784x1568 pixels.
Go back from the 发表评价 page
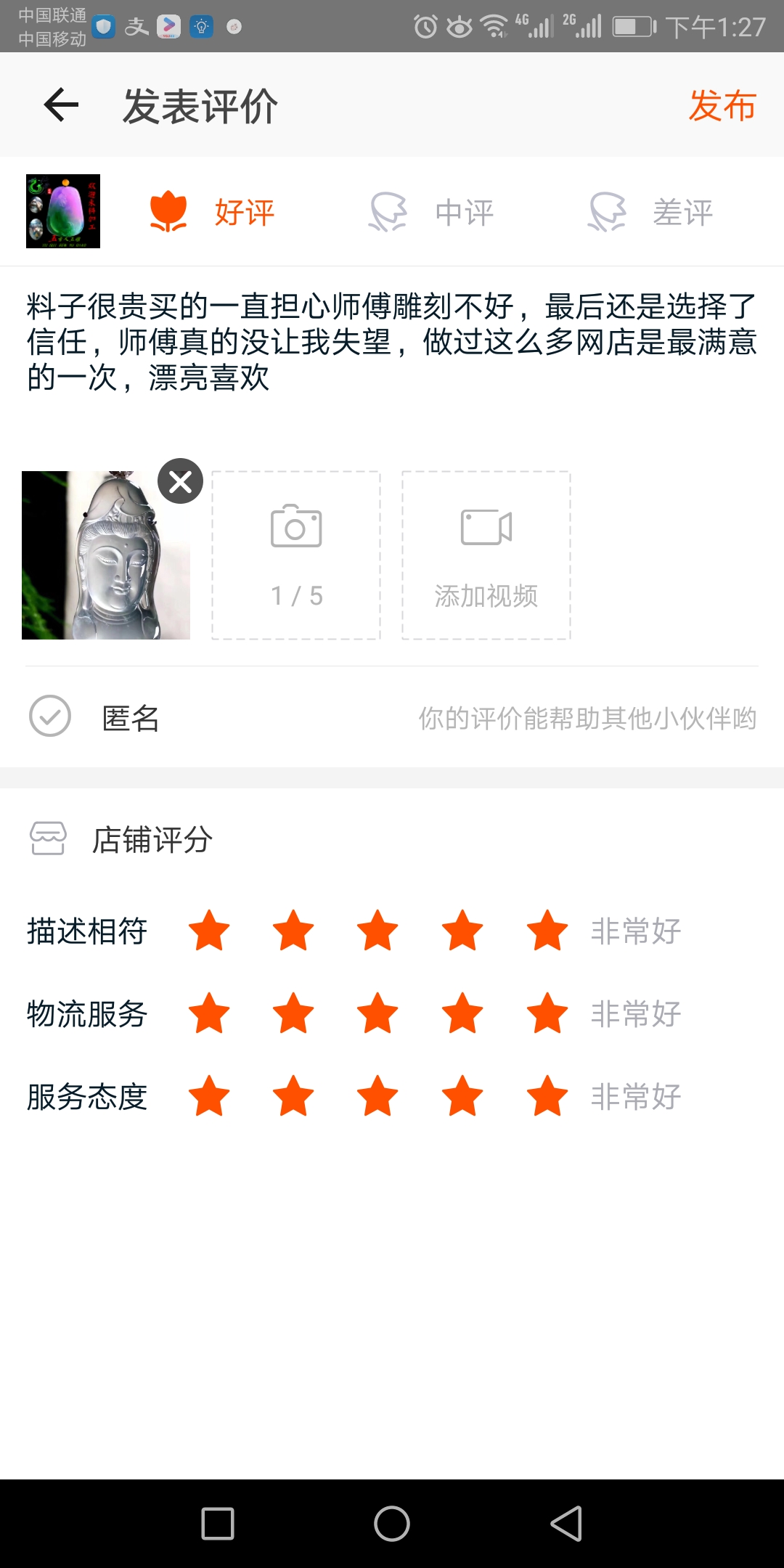tap(61, 106)
